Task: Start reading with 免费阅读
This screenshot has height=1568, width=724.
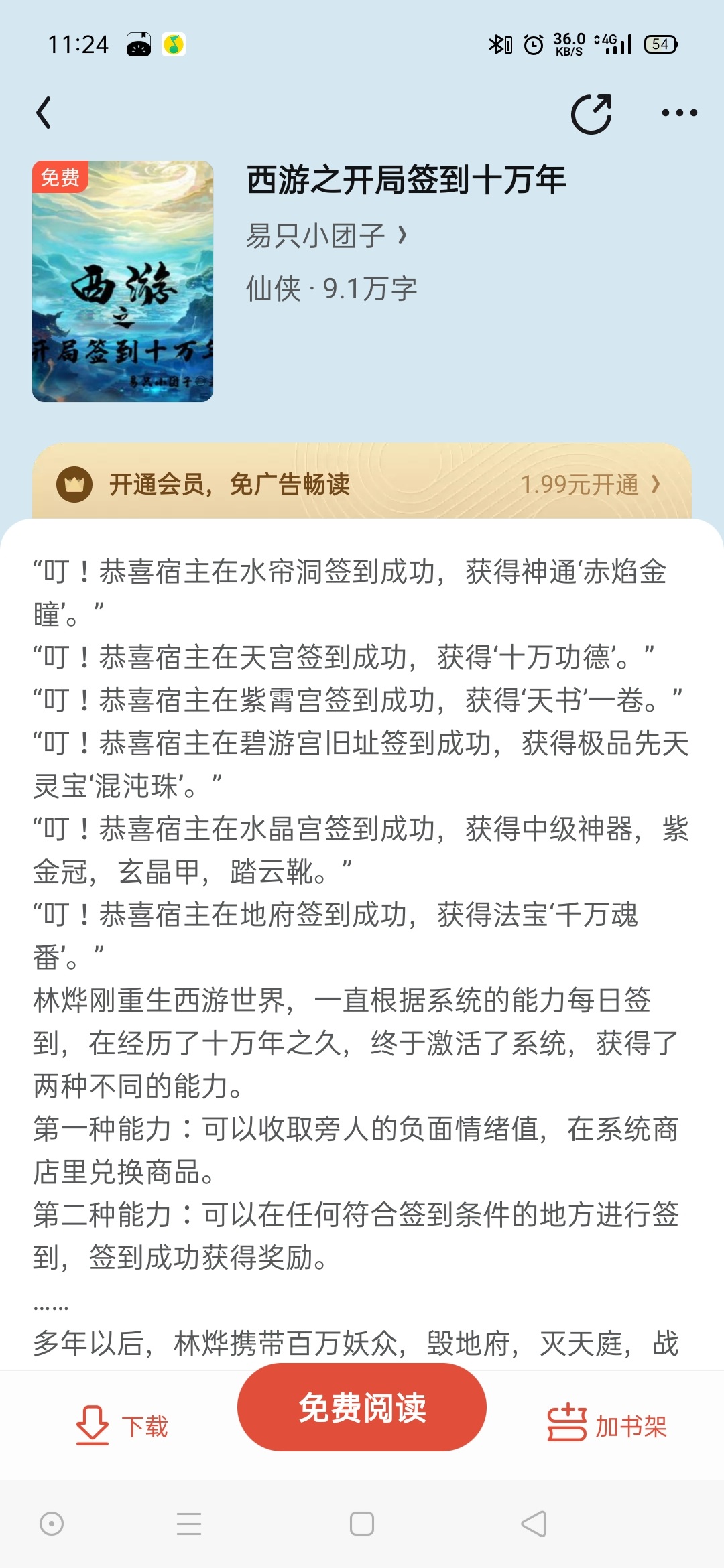Action: tap(362, 1407)
